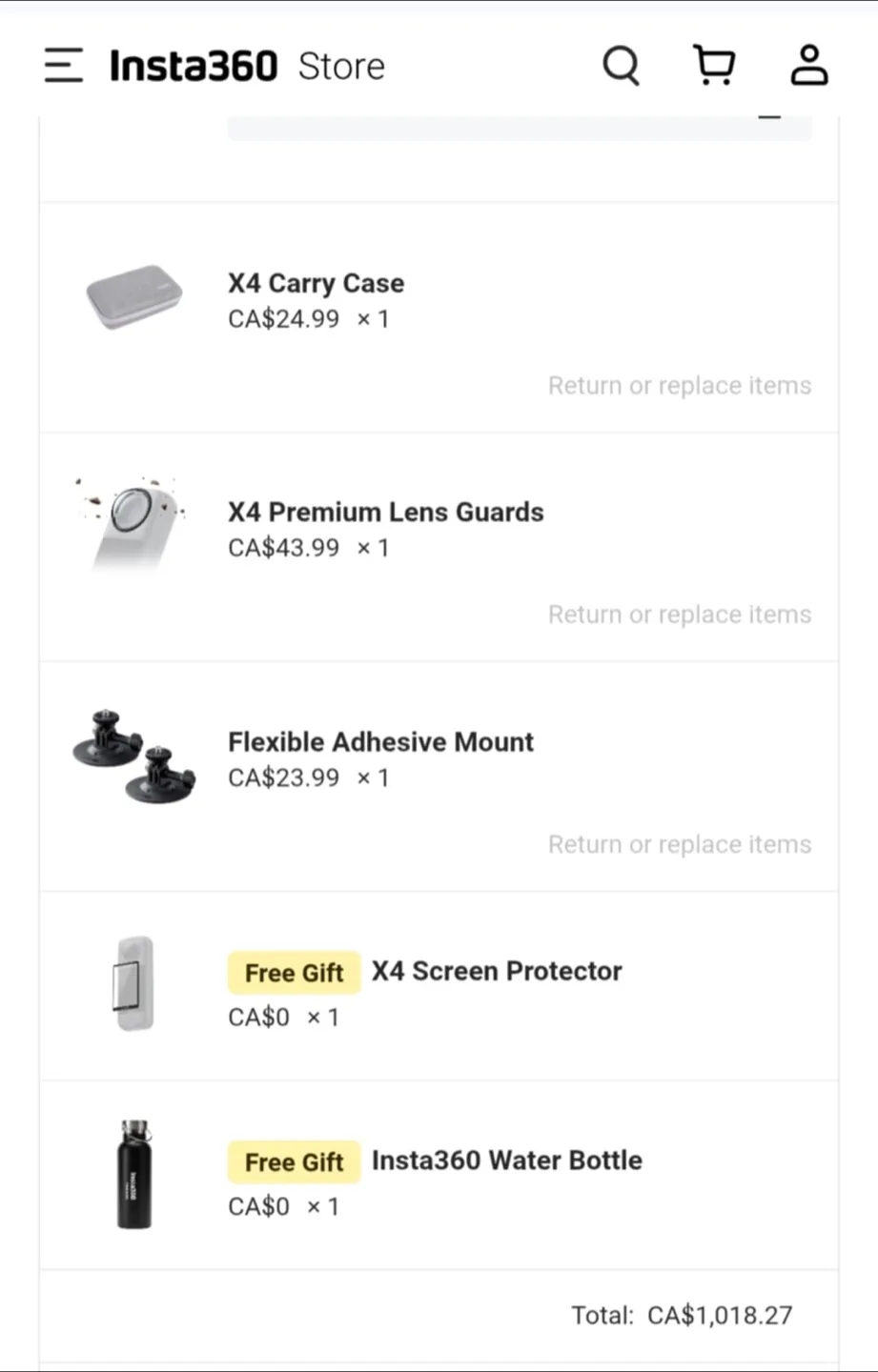Viewport: 878px width, 1372px height.
Task: Select the X4 Premium Lens Guards title
Action: (385, 513)
